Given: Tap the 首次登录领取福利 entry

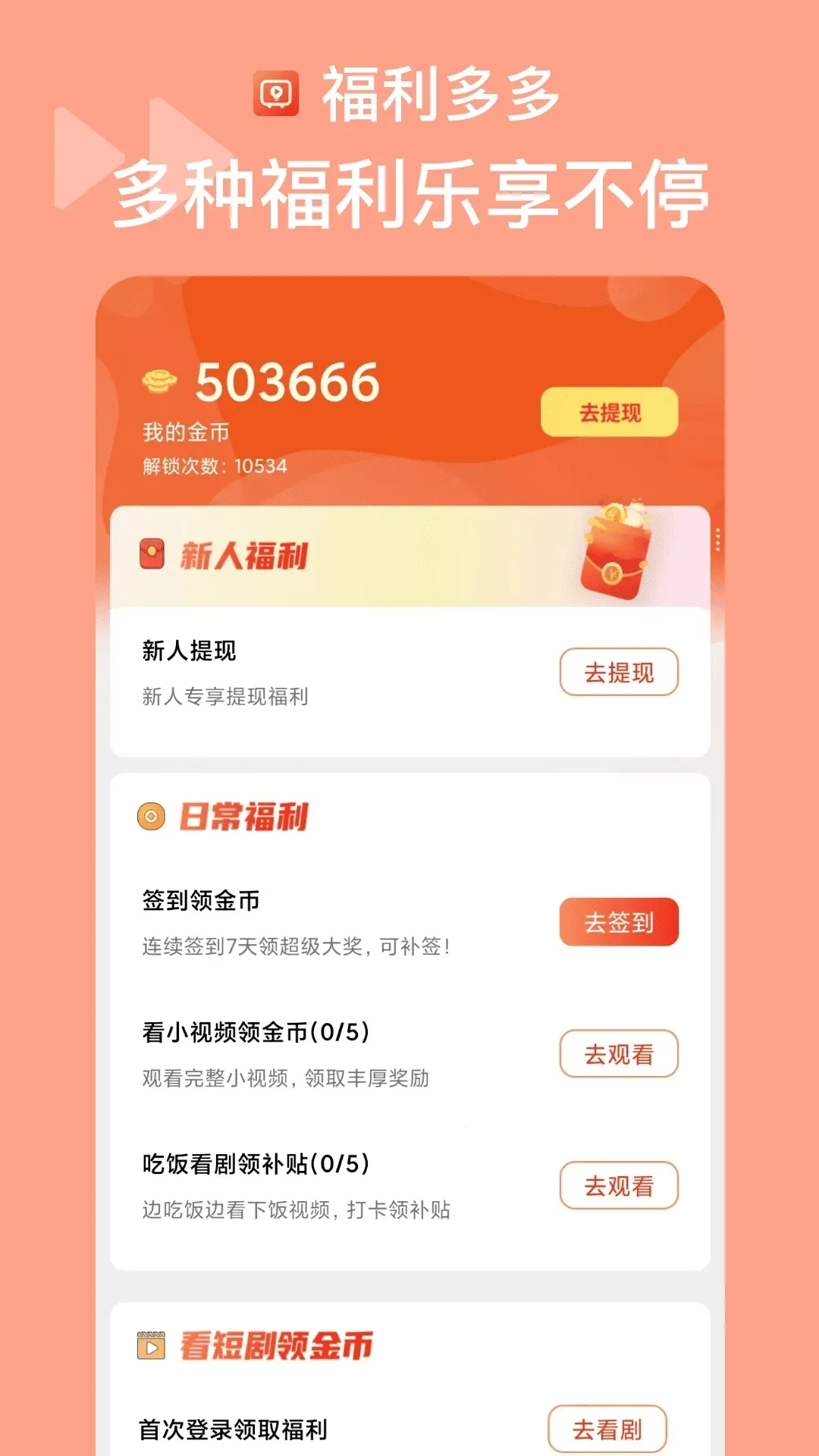Looking at the screenshot, I should click(x=233, y=1429).
